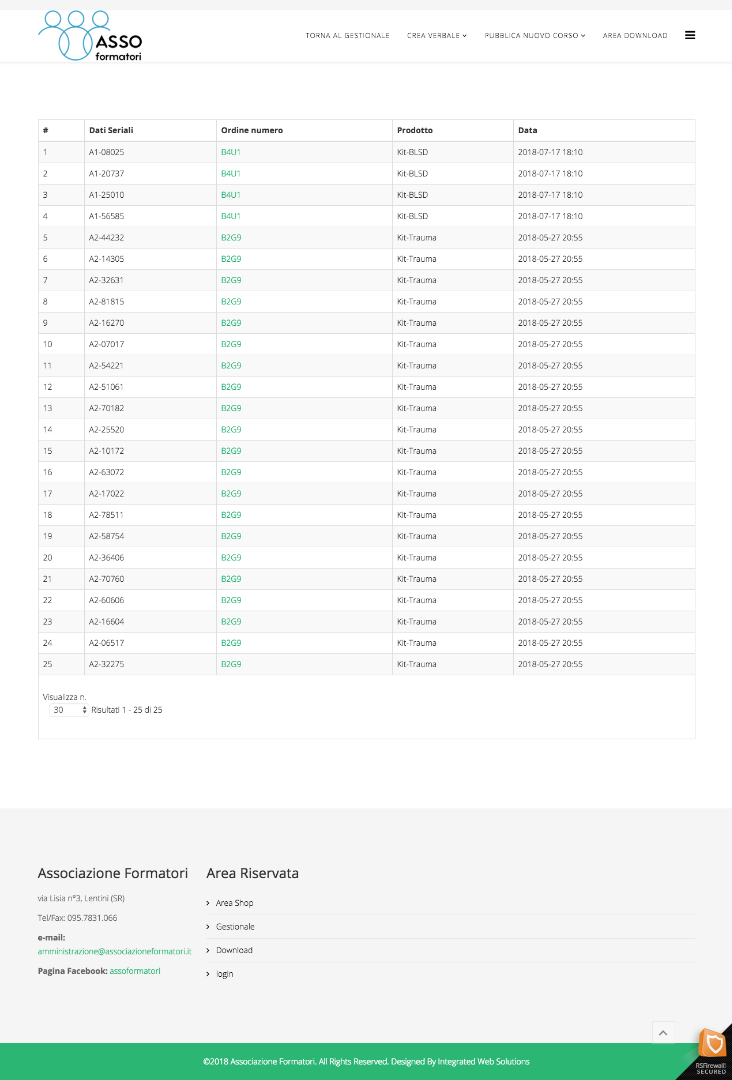
Task: Open the login footer link
Action: (225, 974)
